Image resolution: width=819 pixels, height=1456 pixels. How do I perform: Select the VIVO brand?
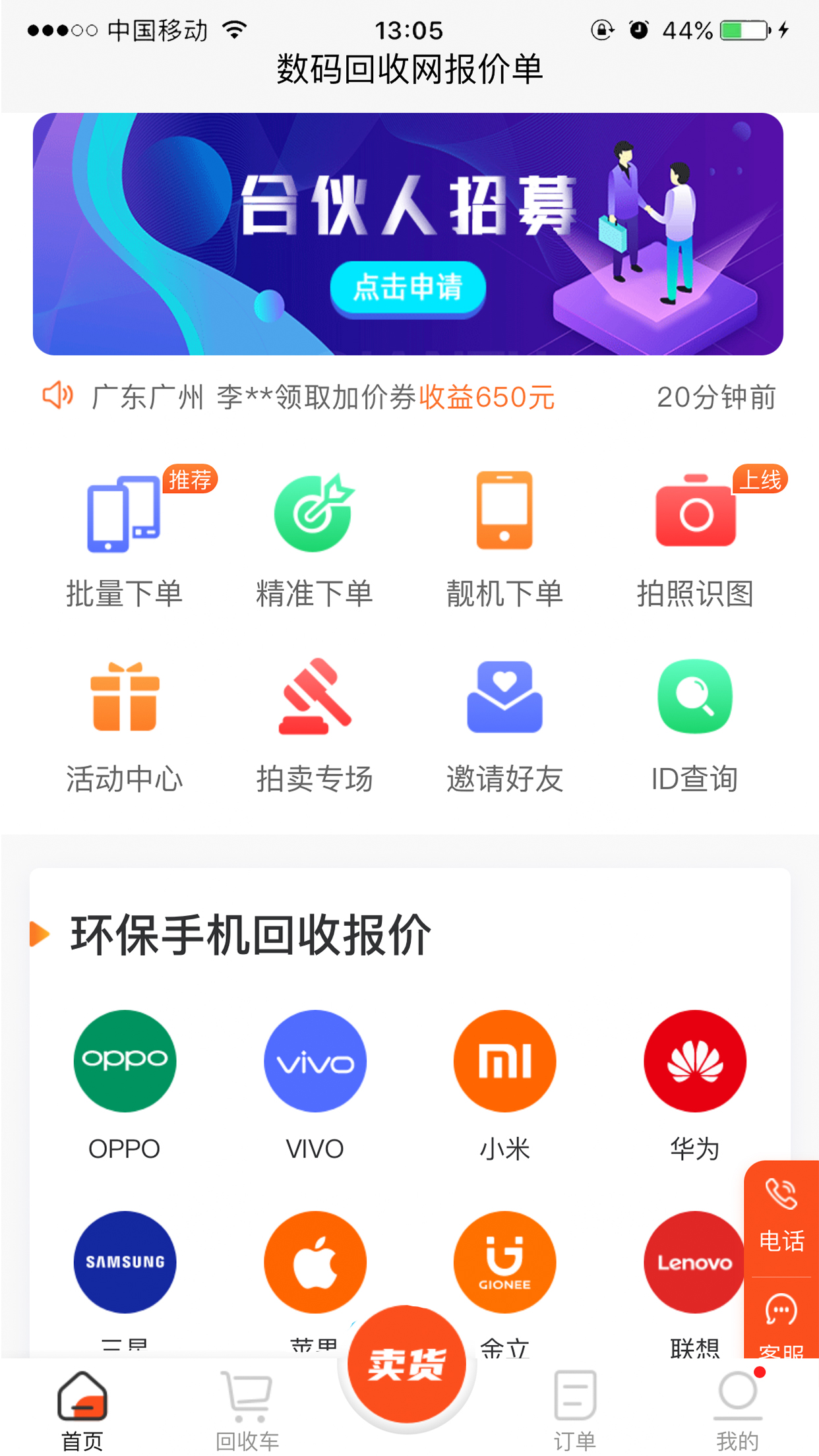coord(315,1062)
